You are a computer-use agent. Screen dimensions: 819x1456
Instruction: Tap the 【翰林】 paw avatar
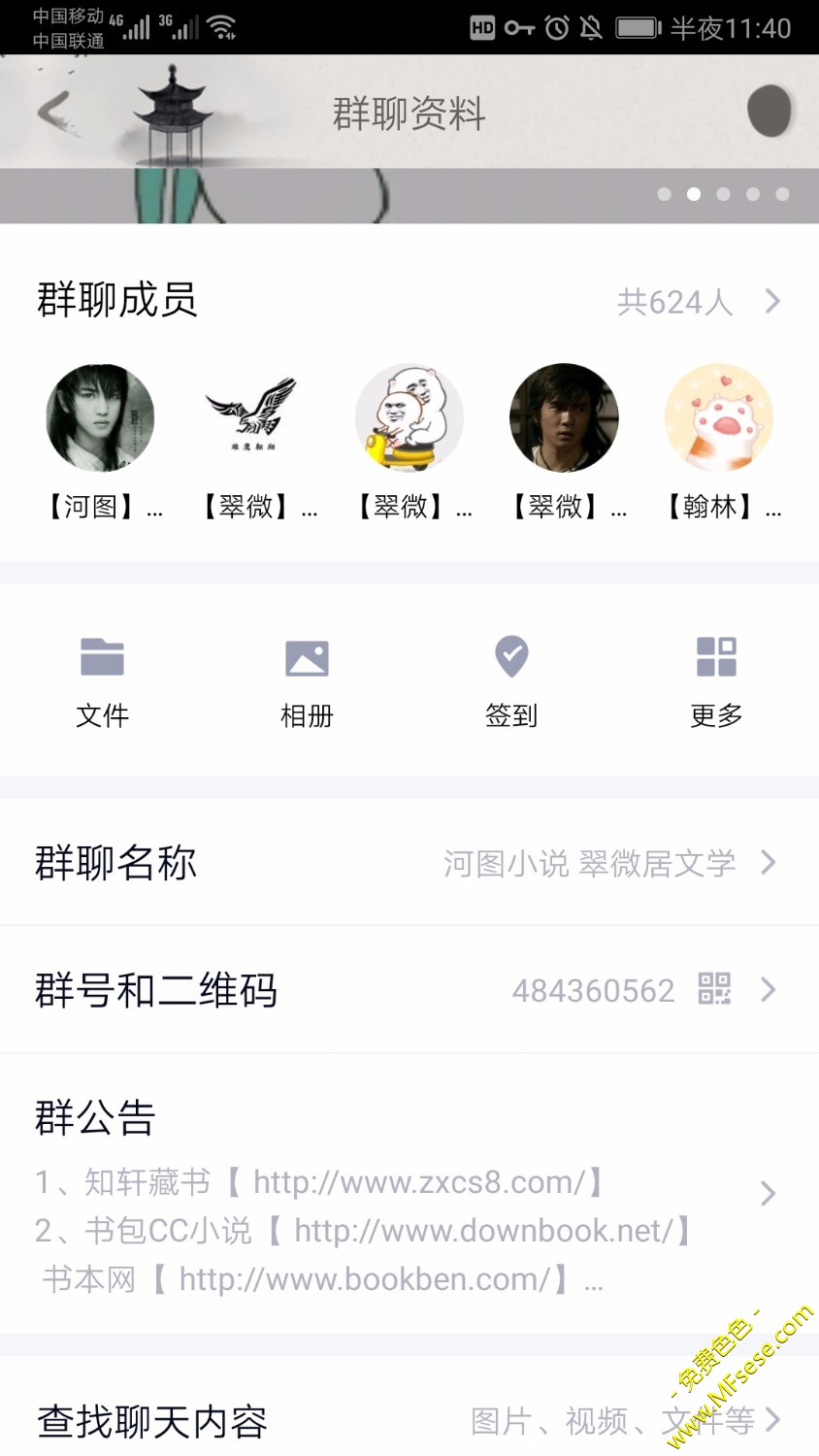coord(718,417)
